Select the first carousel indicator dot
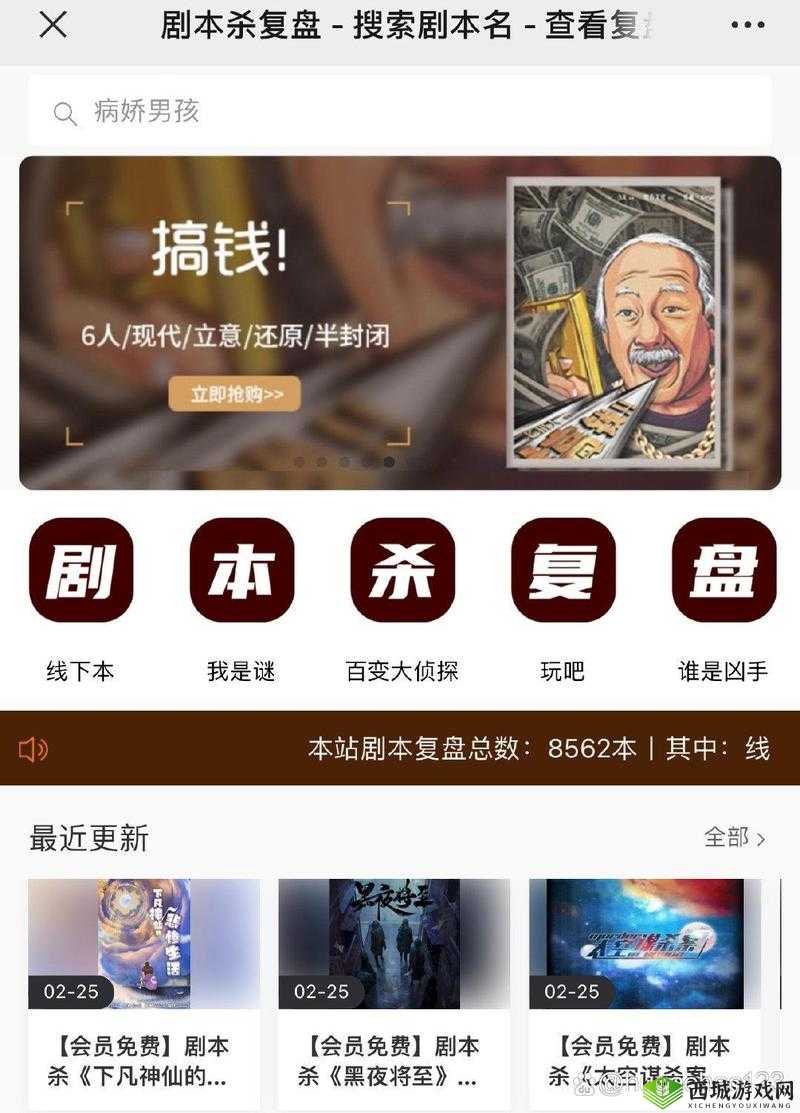Viewport: 800px width, 1113px height. coord(300,463)
